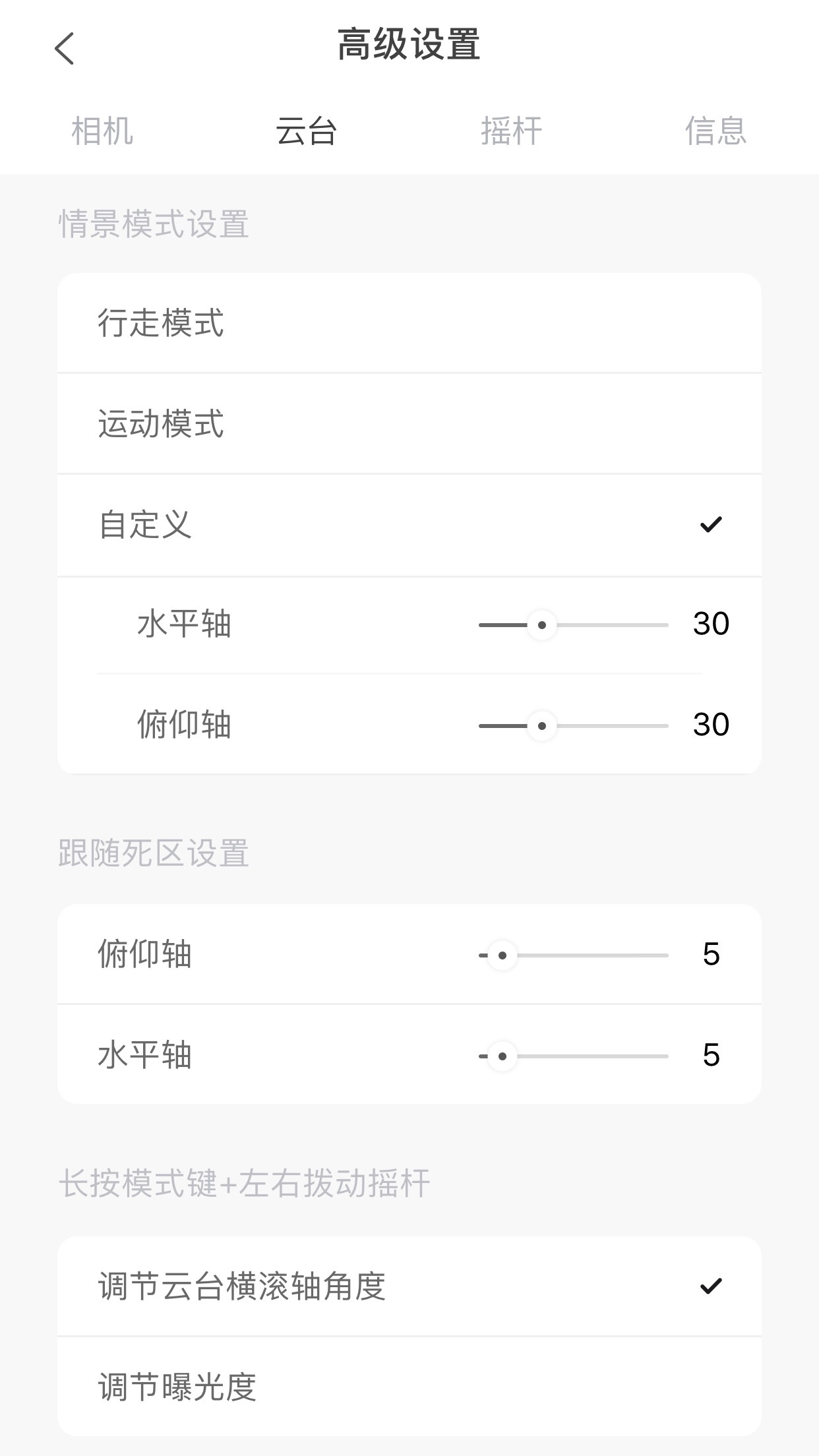Select the 自定义 scene mode
This screenshot has height=1456, width=819.
409,525
